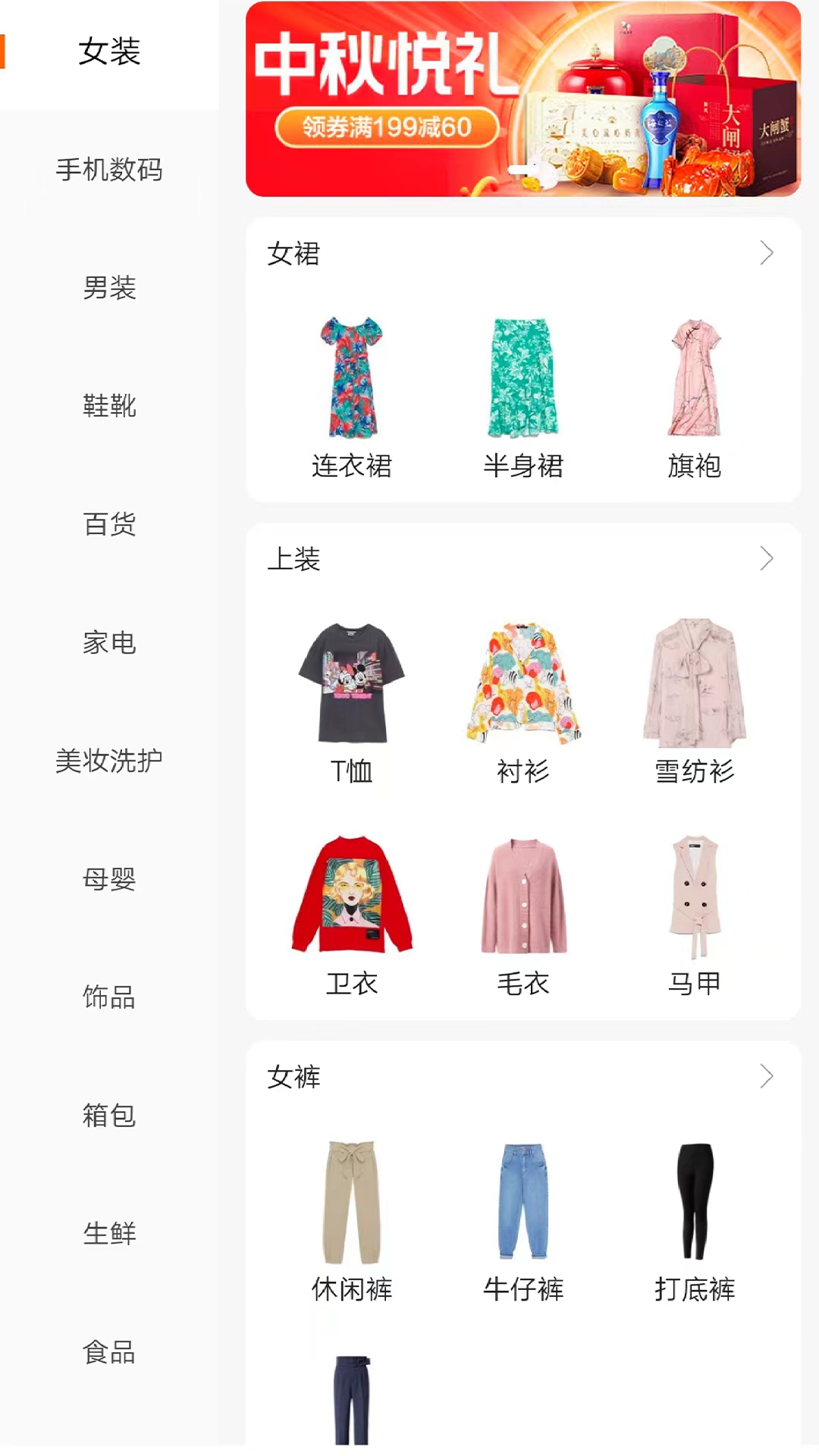Expand the 女裙 section via its arrow
Viewport: 819px width, 1456px height.
click(x=767, y=254)
